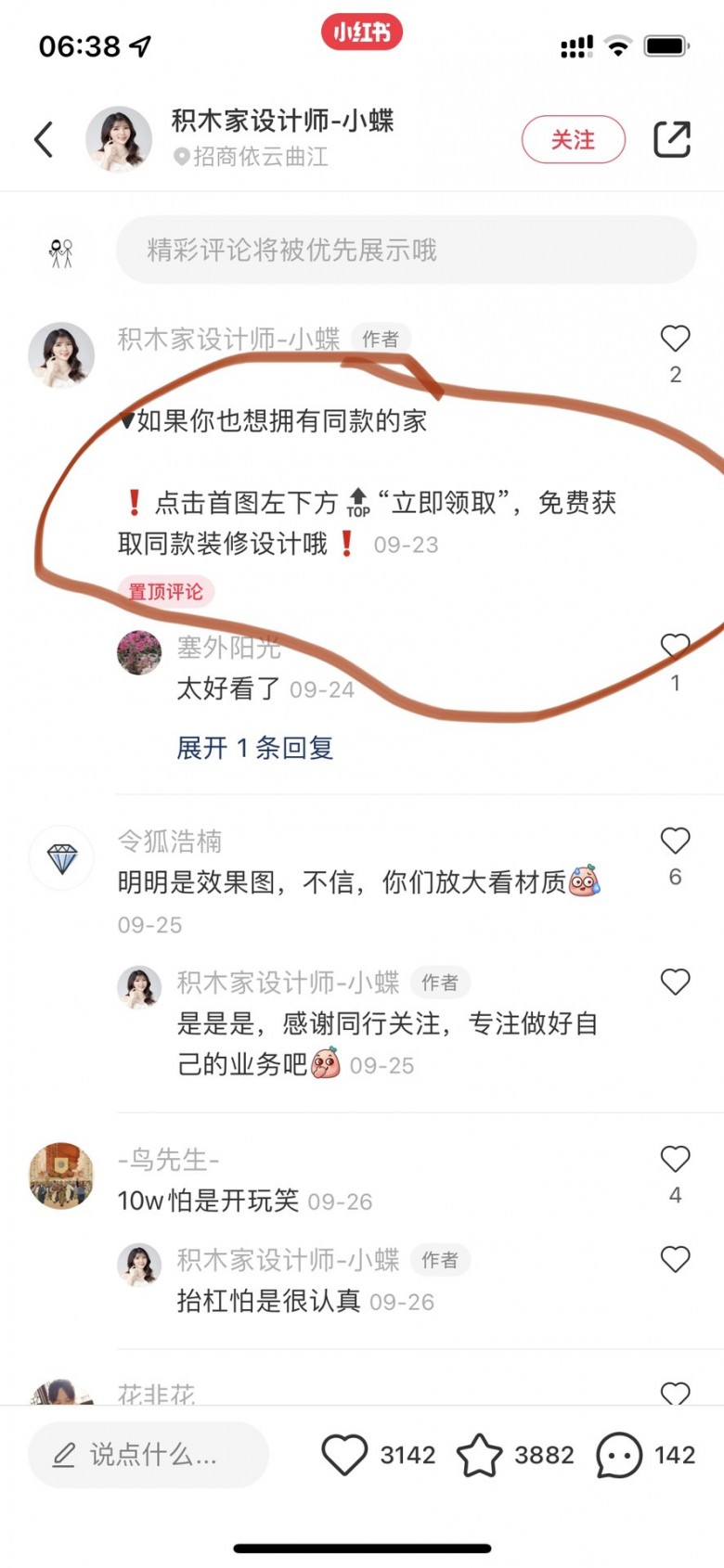Save the post via the star icon

pos(479,1455)
